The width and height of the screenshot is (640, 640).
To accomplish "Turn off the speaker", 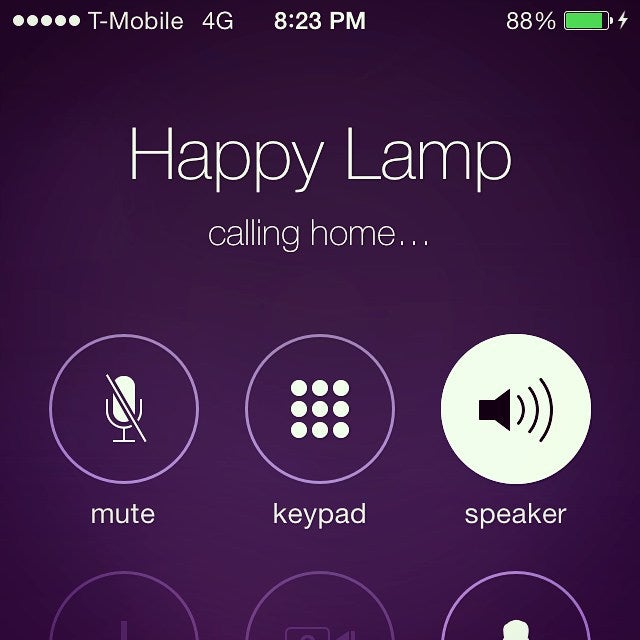I will click(x=516, y=409).
